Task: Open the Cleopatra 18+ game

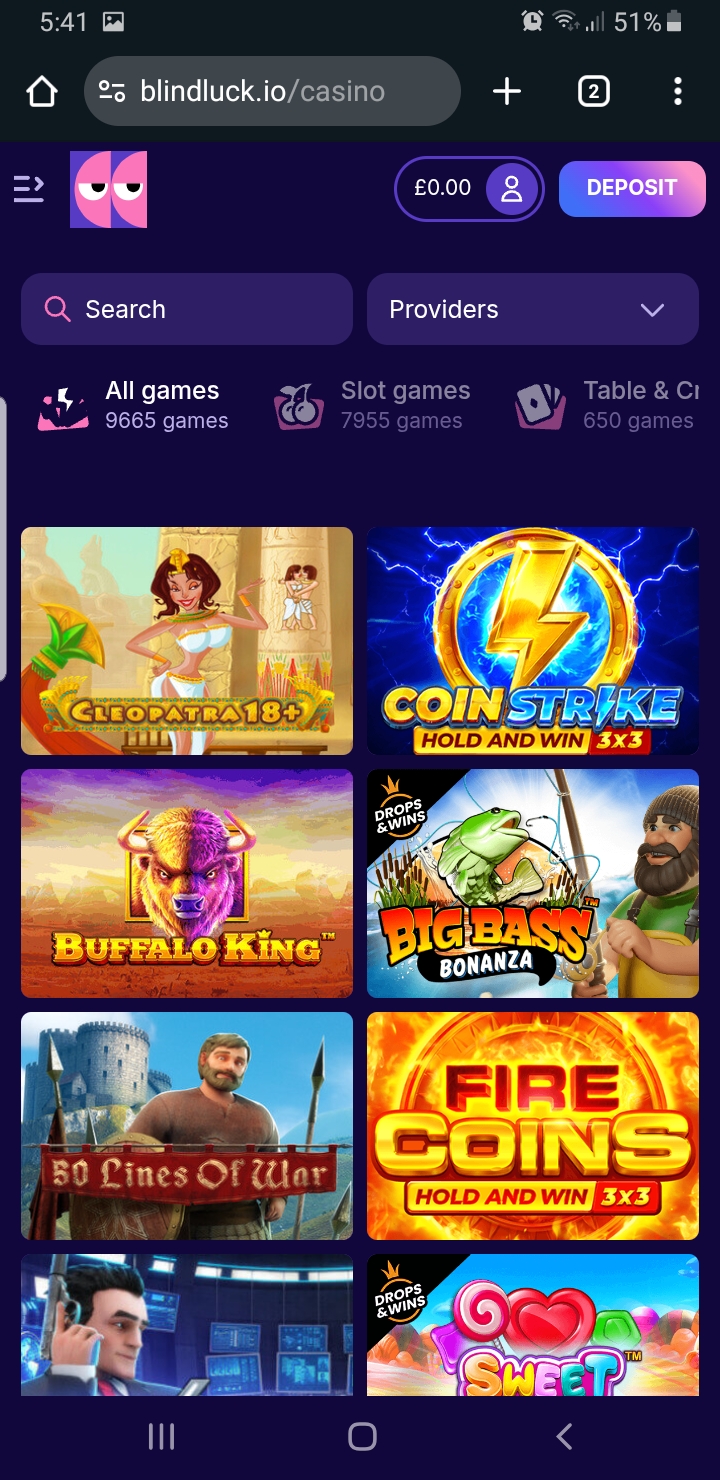Action: click(x=187, y=641)
